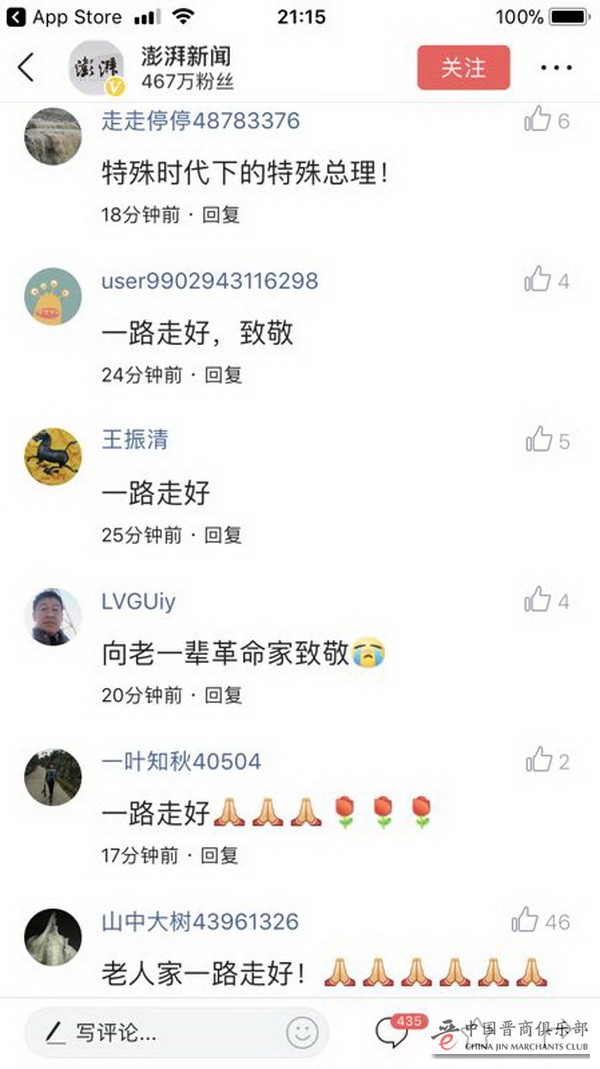
Task: Like 一叶知秋40504's comment
Action: tap(538, 761)
